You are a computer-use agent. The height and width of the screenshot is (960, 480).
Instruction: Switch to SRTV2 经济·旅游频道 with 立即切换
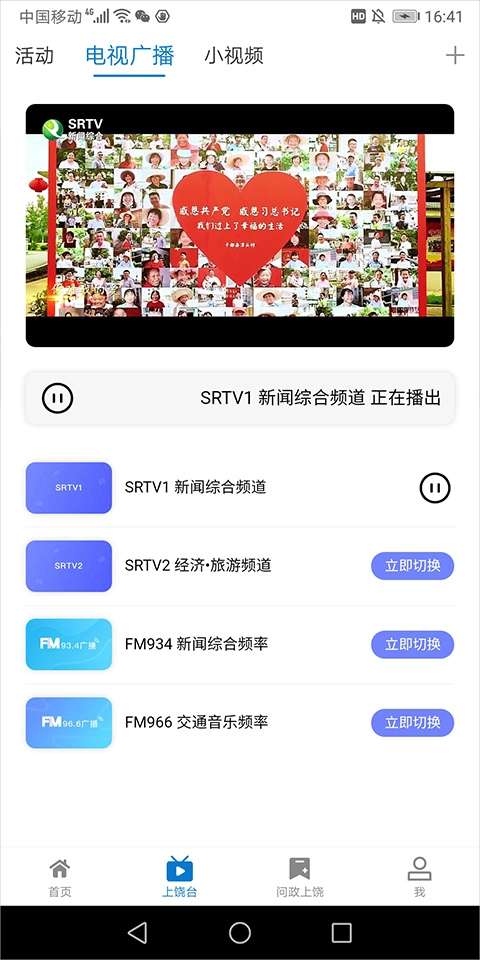[413, 566]
